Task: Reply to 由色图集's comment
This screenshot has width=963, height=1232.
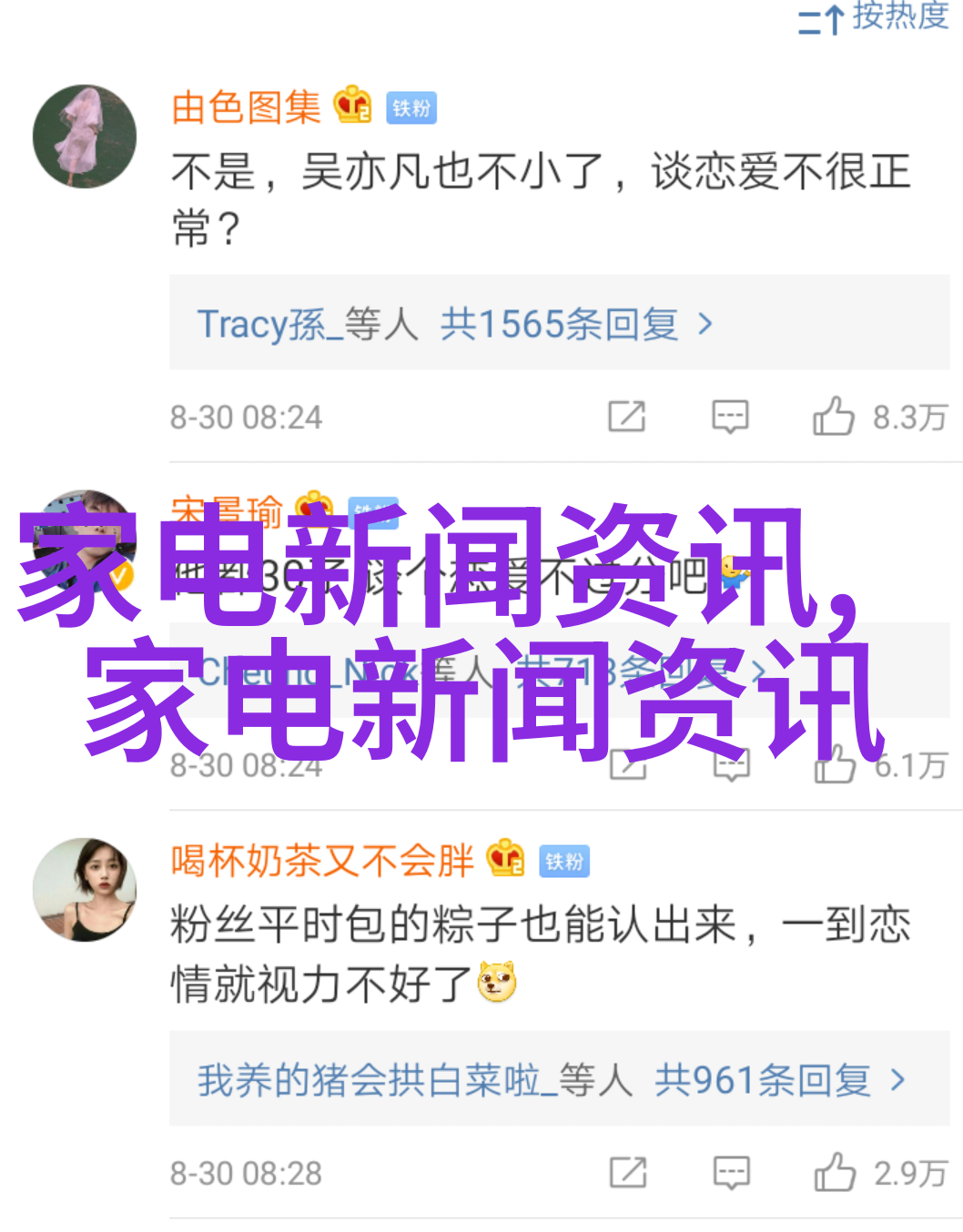Action: coord(730,417)
